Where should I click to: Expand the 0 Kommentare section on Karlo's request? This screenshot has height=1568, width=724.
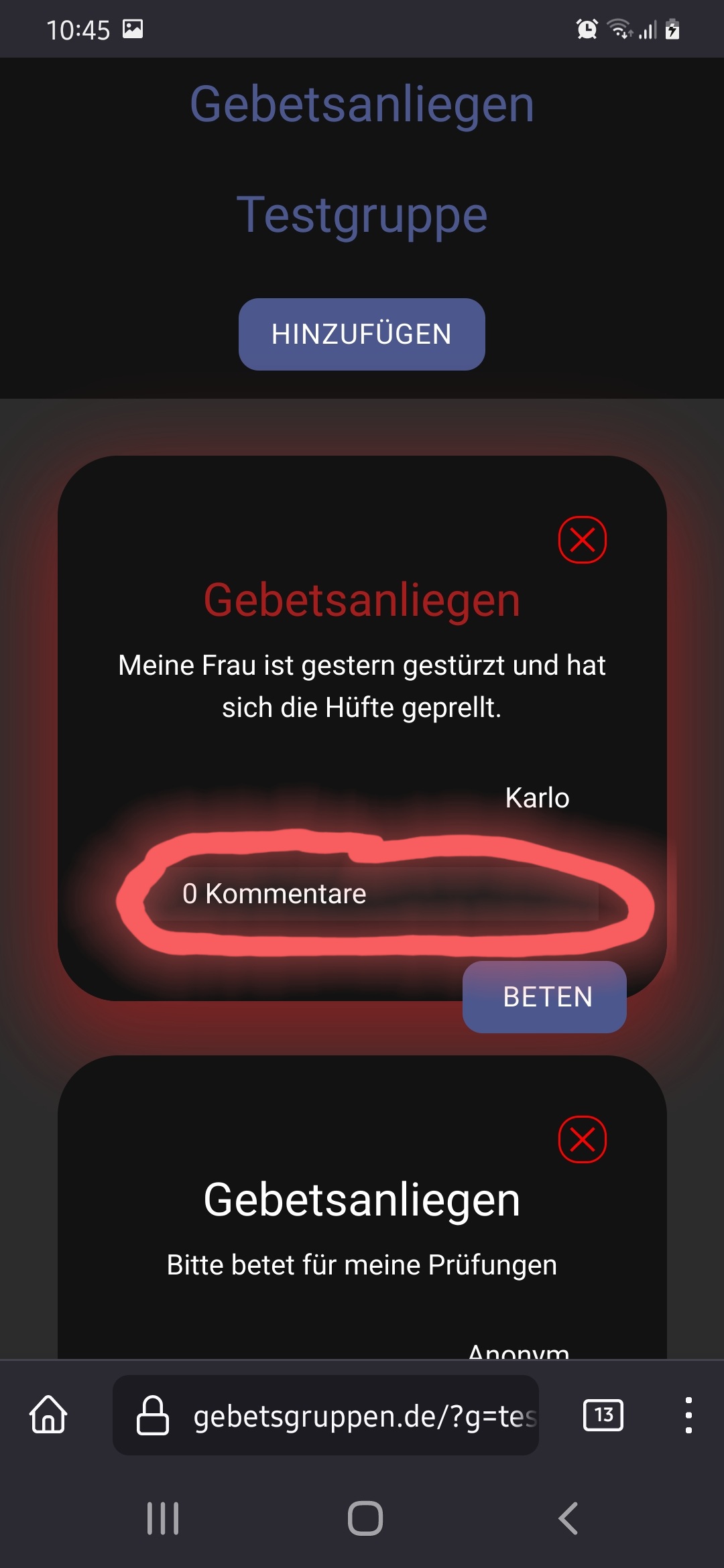click(275, 893)
